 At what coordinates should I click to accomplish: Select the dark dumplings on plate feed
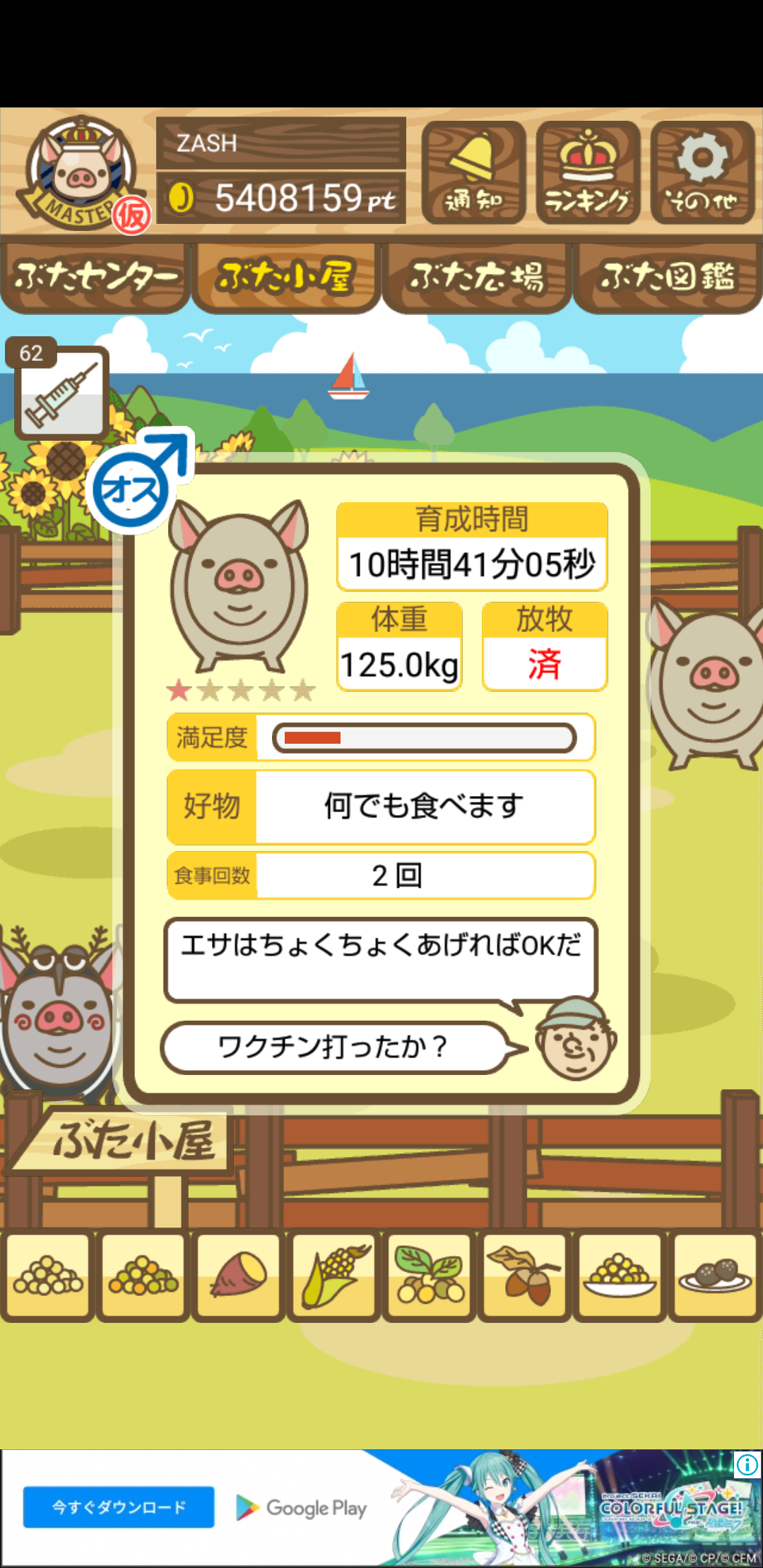click(715, 1276)
